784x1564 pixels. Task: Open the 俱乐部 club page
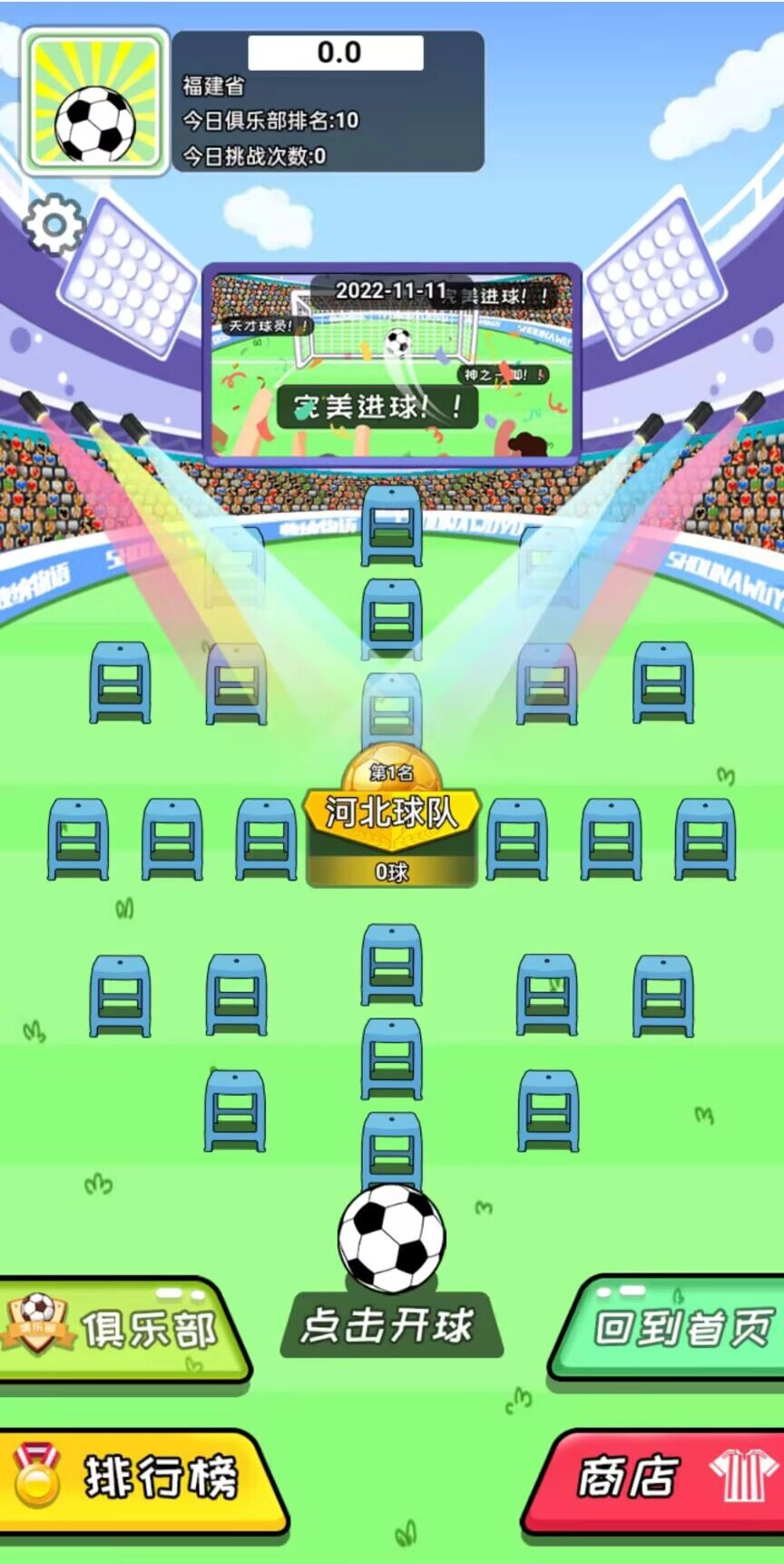pos(122,1330)
